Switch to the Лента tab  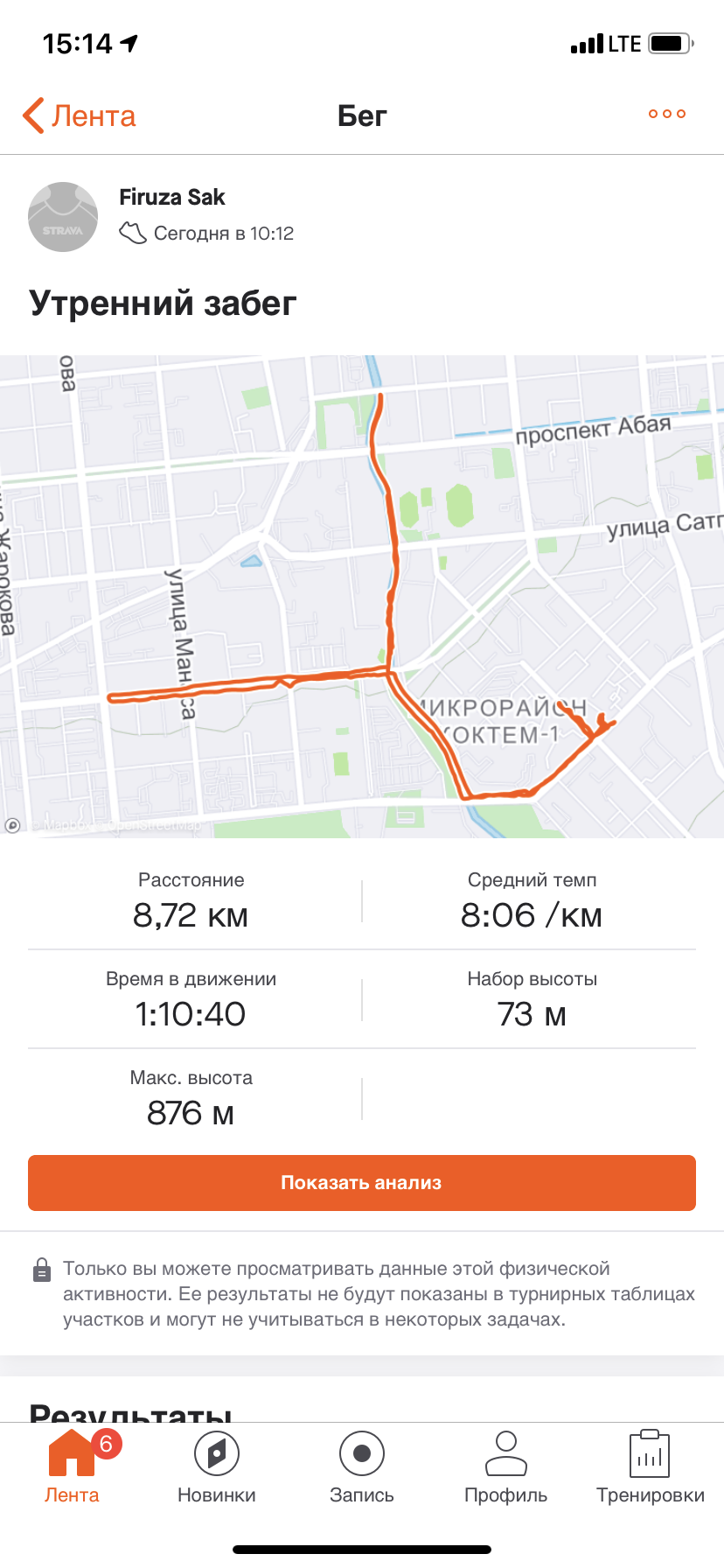72,1466
